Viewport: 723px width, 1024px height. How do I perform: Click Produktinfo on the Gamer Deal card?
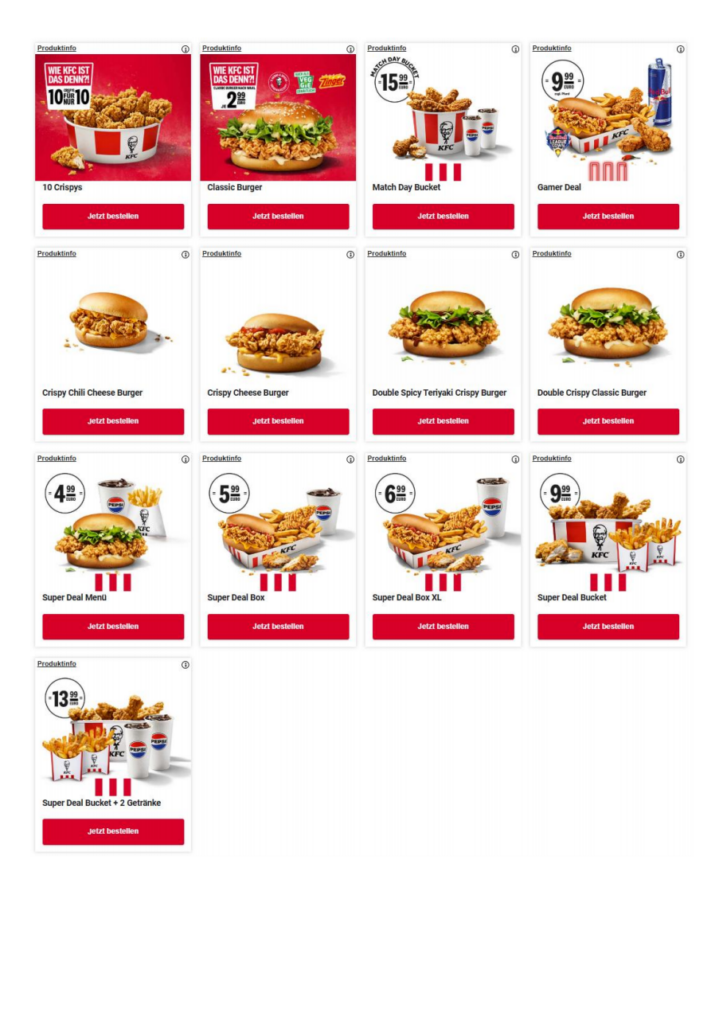click(x=551, y=46)
